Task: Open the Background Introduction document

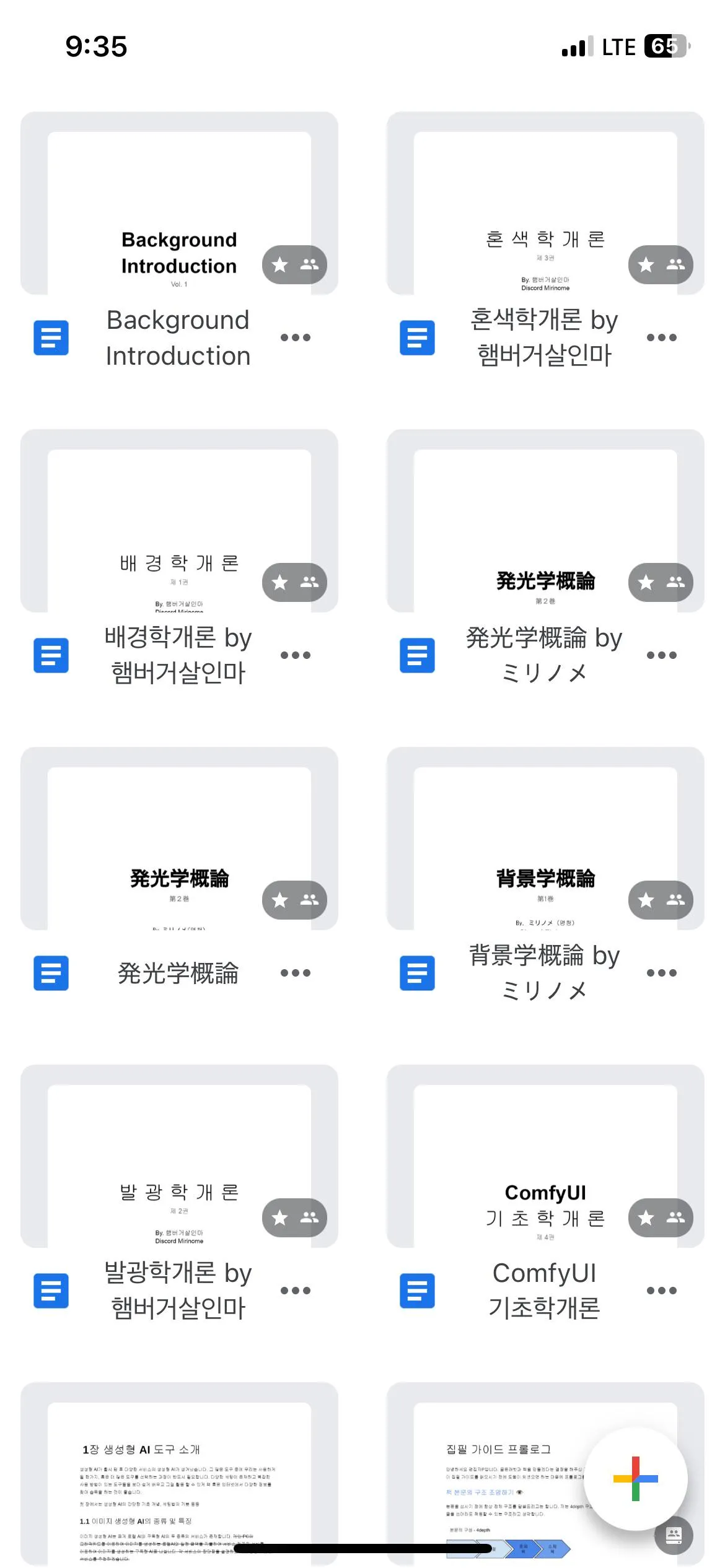Action: coord(178,204)
